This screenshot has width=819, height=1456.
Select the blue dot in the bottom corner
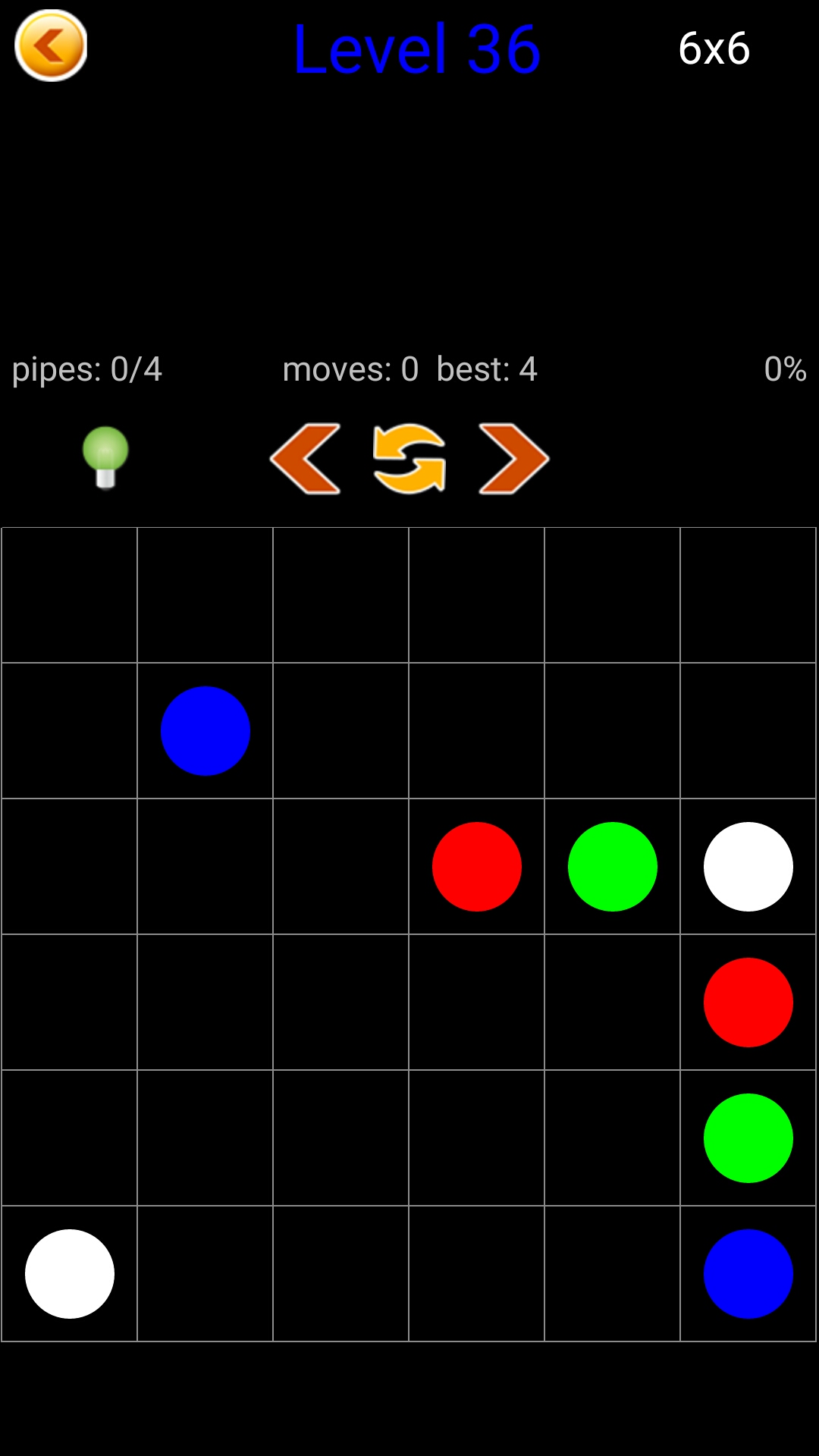748,1274
